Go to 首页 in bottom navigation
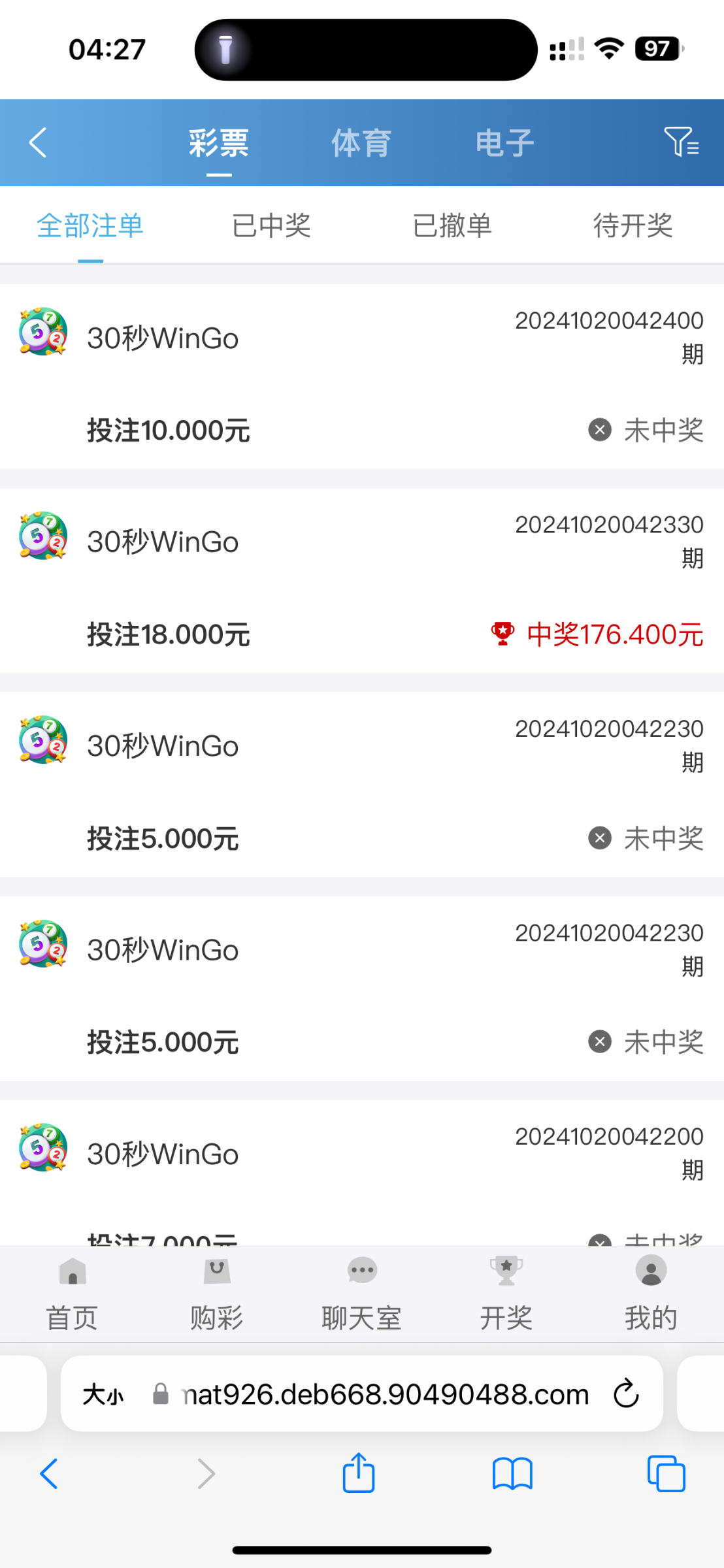724x1568 pixels. point(72,1295)
